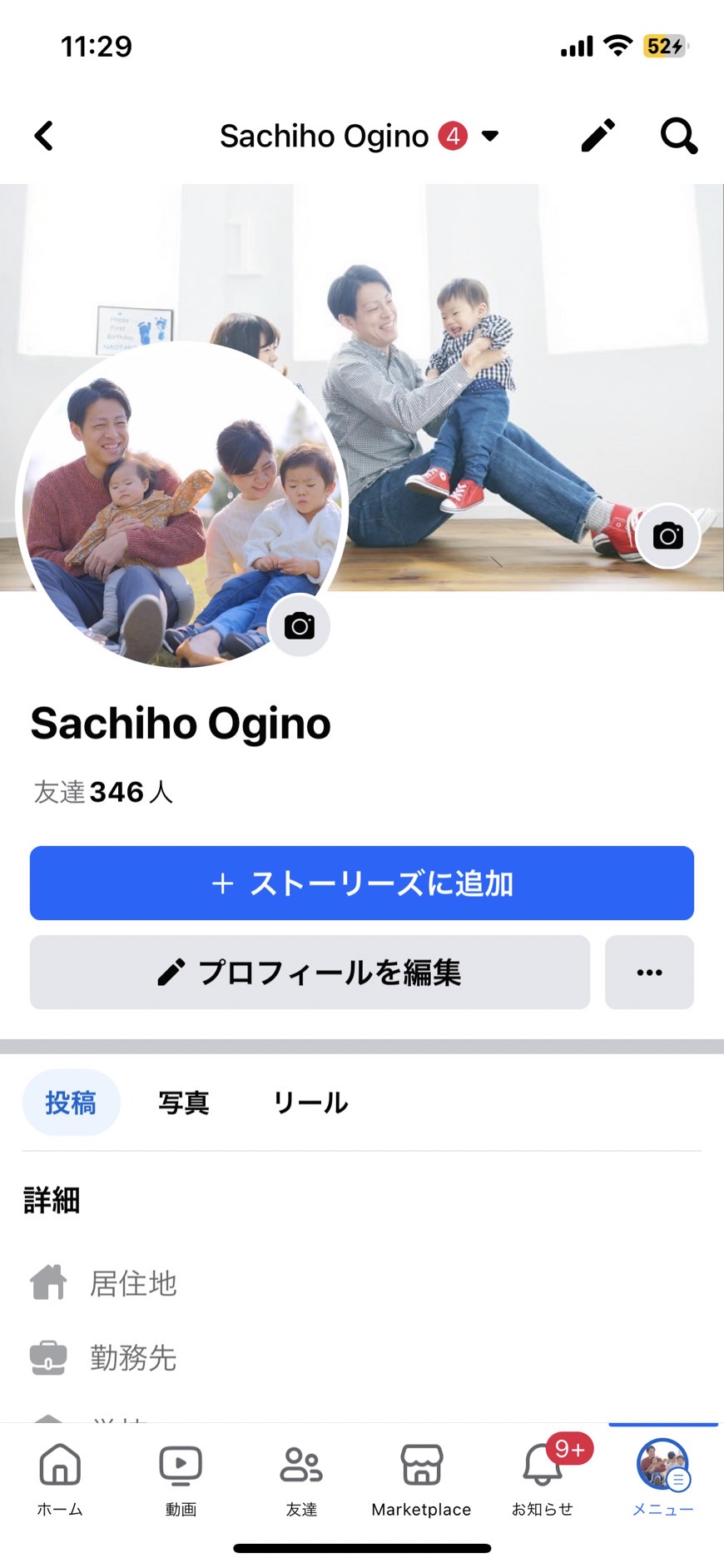The width and height of the screenshot is (724, 1568).
Task: Switch to the 写真 tab
Action: (184, 1103)
